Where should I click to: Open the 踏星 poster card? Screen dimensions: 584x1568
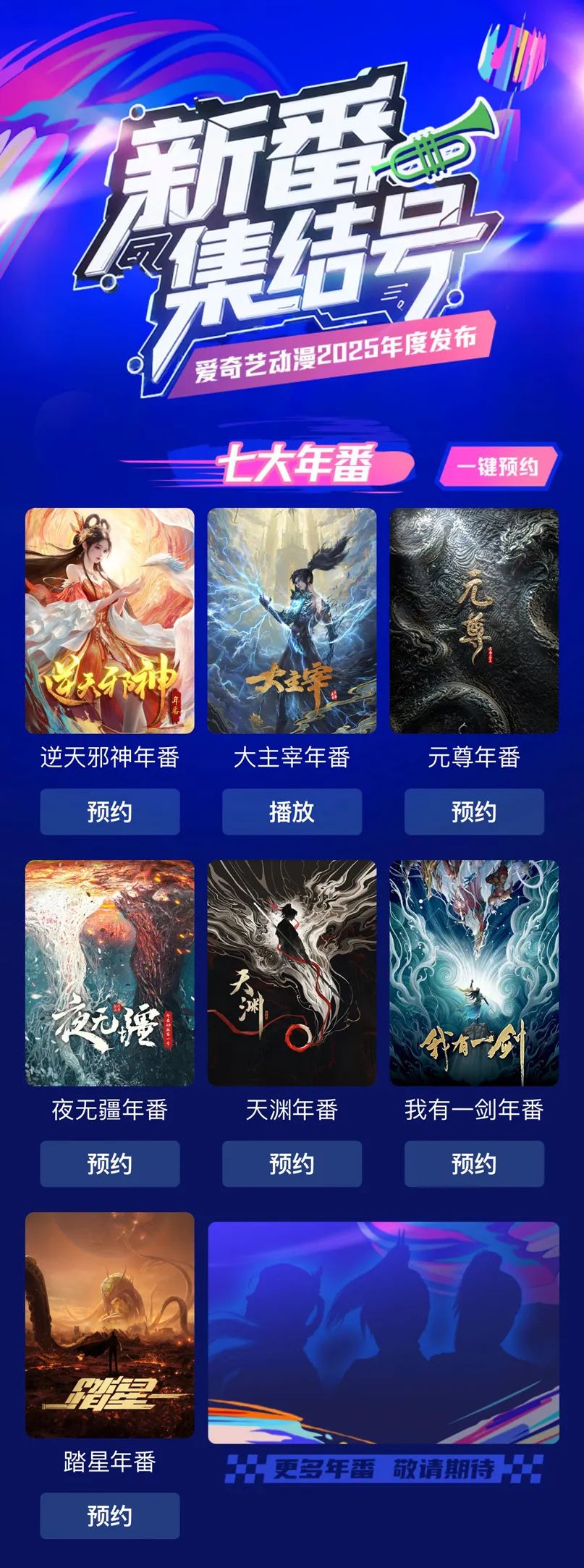pos(110,1324)
